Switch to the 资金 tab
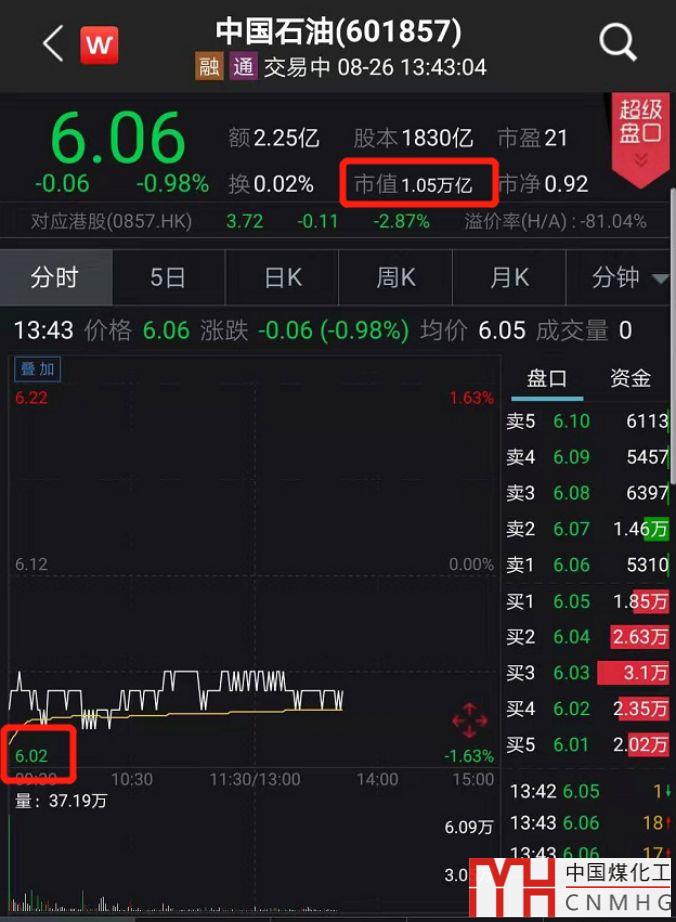 click(x=630, y=378)
